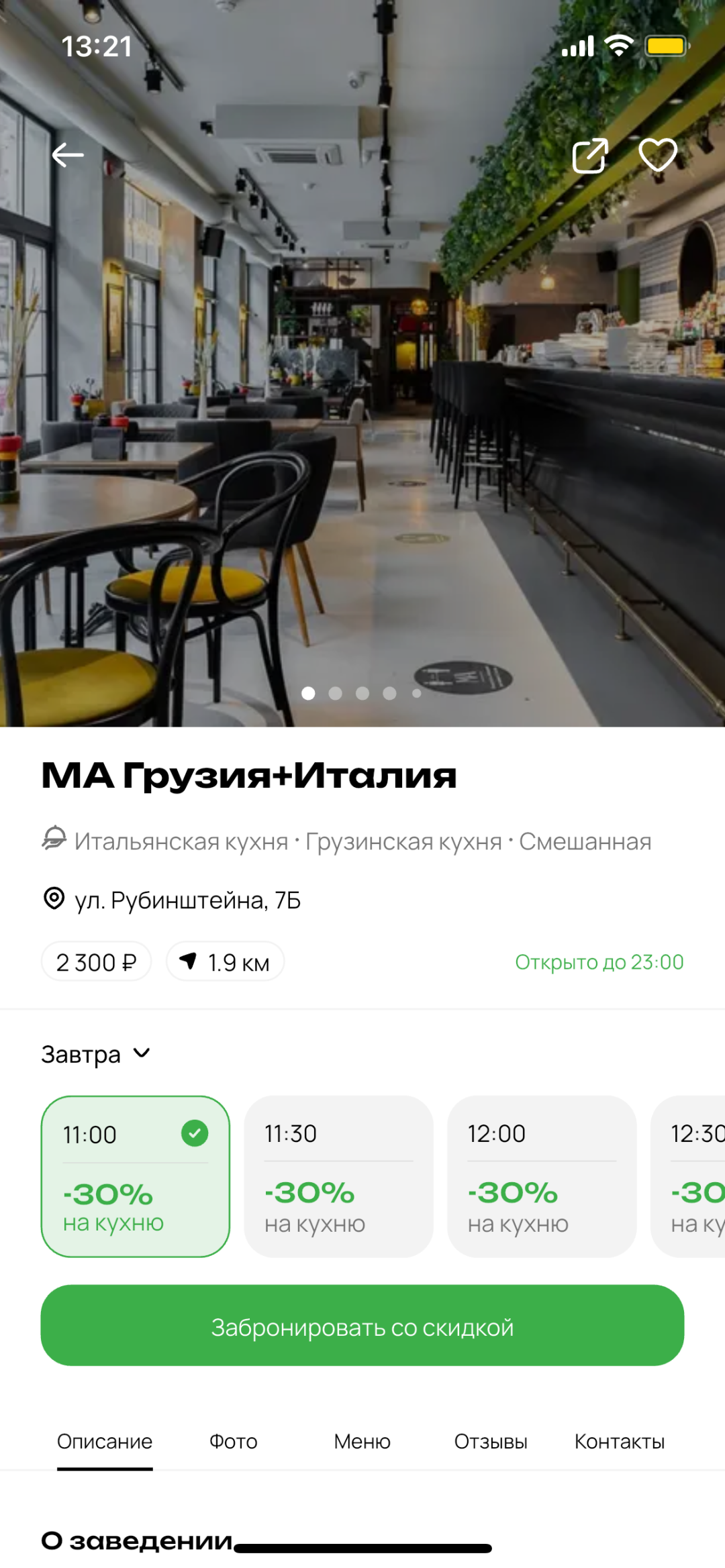Screen dimensions: 725x1568
Task: View the Отзывы tab
Action: [x=491, y=1441]
